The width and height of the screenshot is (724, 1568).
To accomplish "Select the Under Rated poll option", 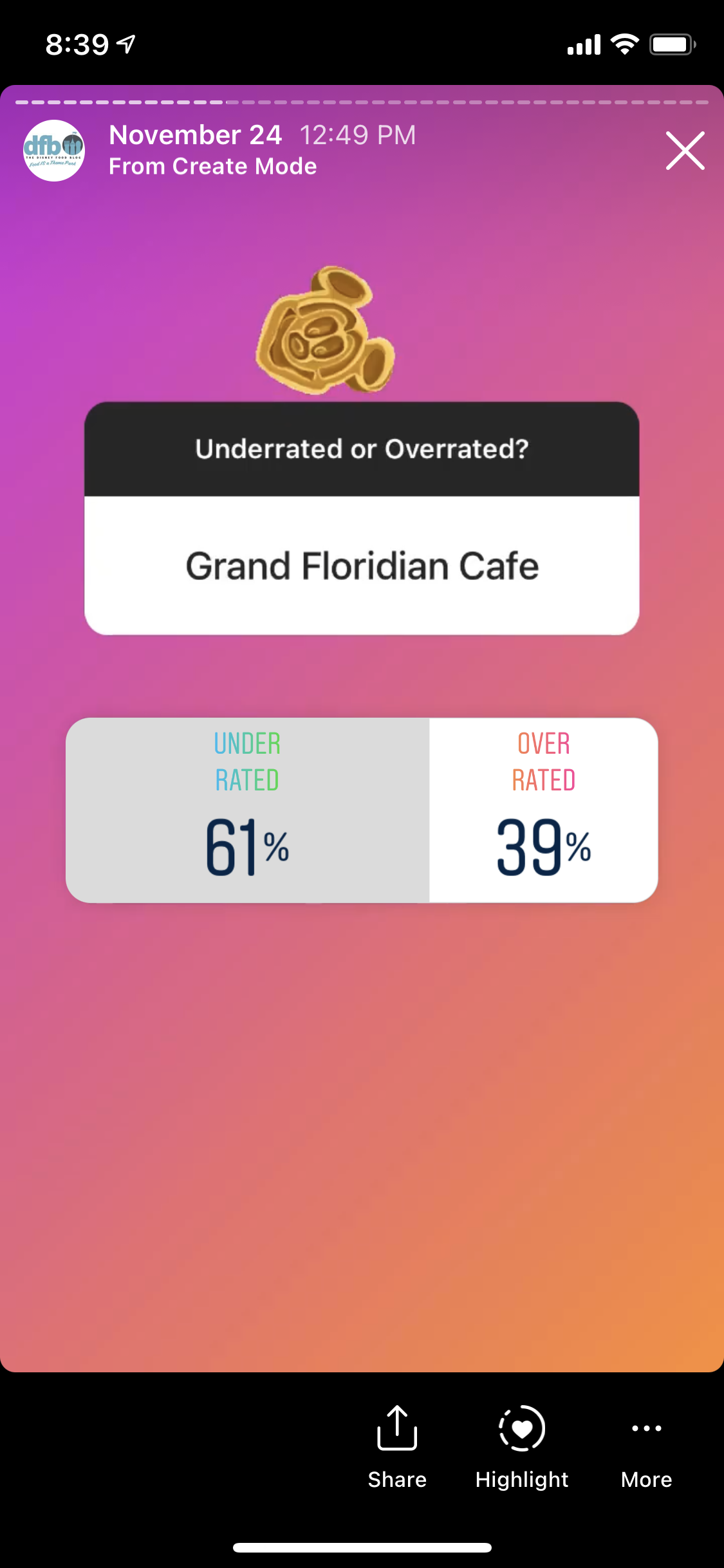I will click(x=248, y=810).
